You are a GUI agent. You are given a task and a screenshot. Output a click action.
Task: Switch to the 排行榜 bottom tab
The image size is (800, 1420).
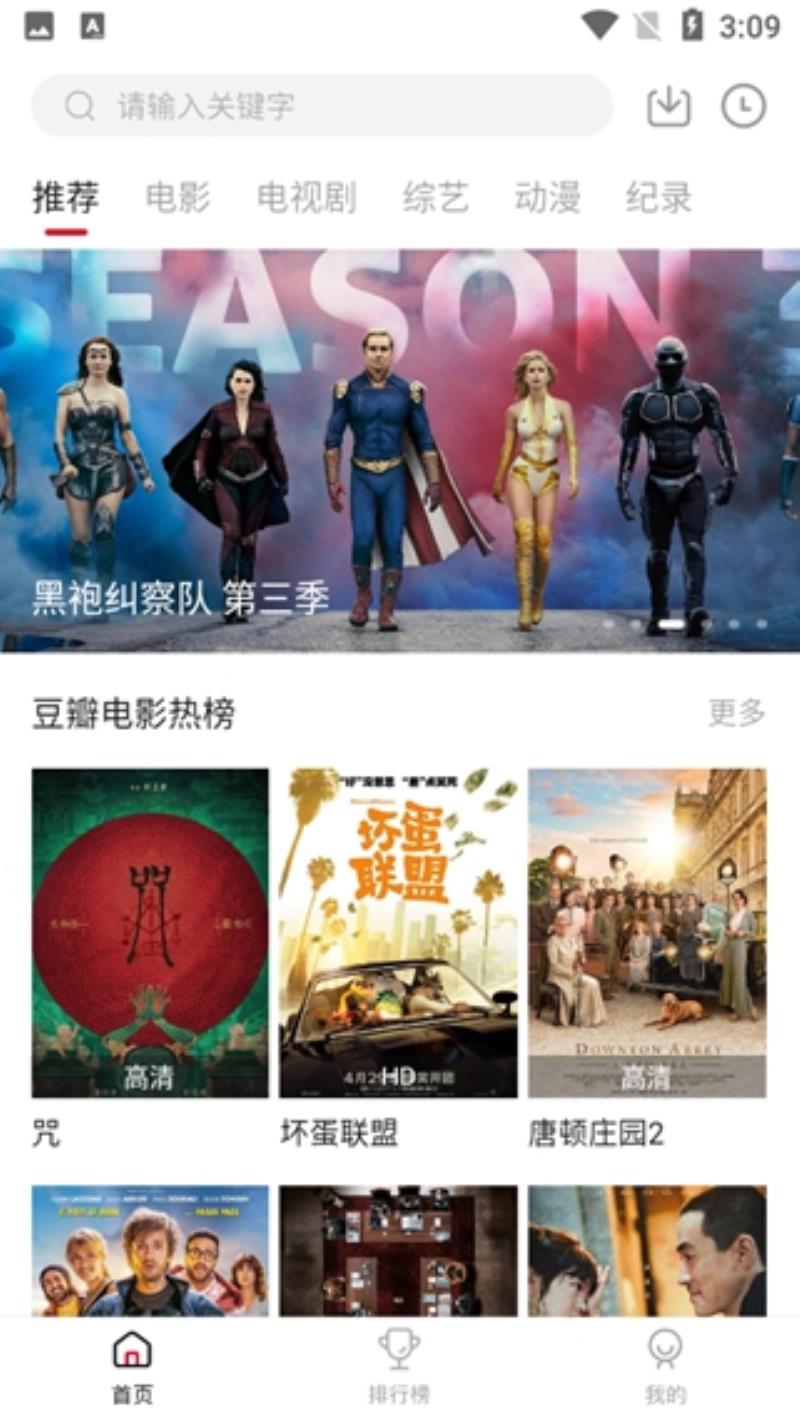(x=399, y=1366)
